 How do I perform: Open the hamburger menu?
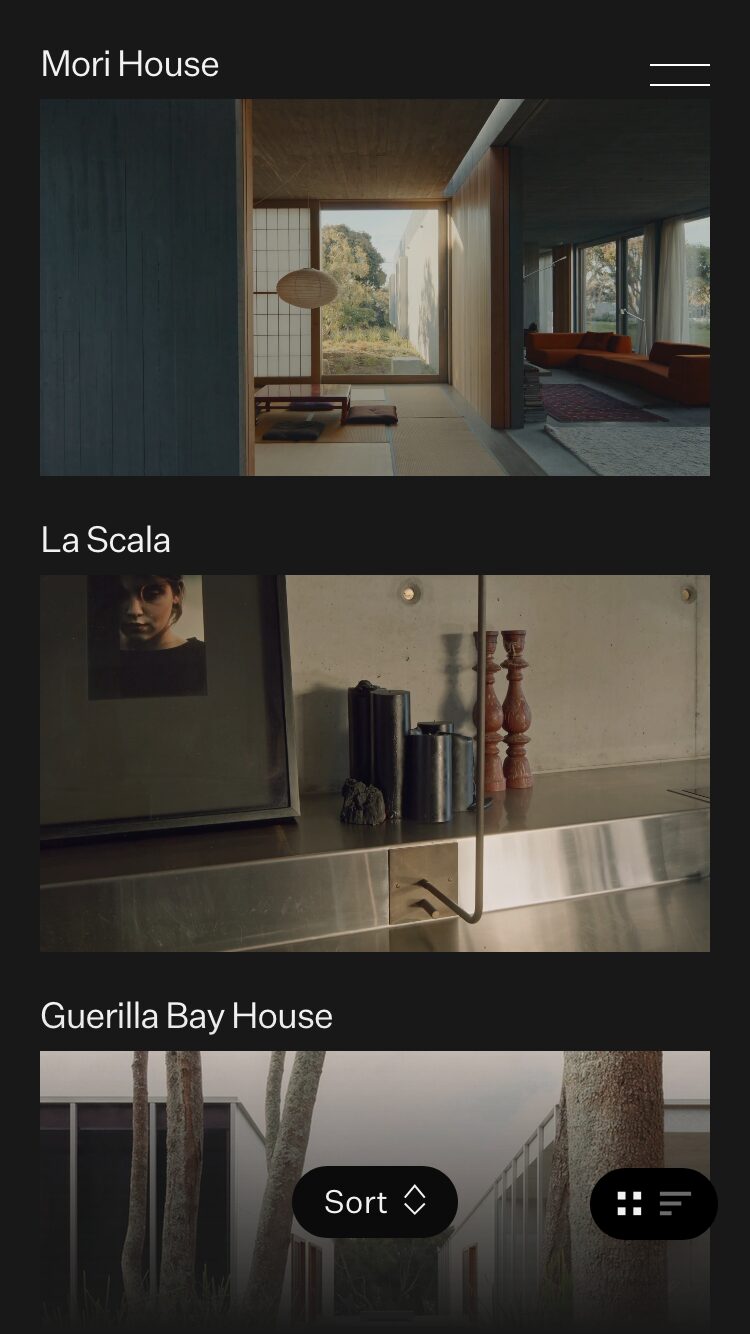pyautogui.click(x=679, y=74)
